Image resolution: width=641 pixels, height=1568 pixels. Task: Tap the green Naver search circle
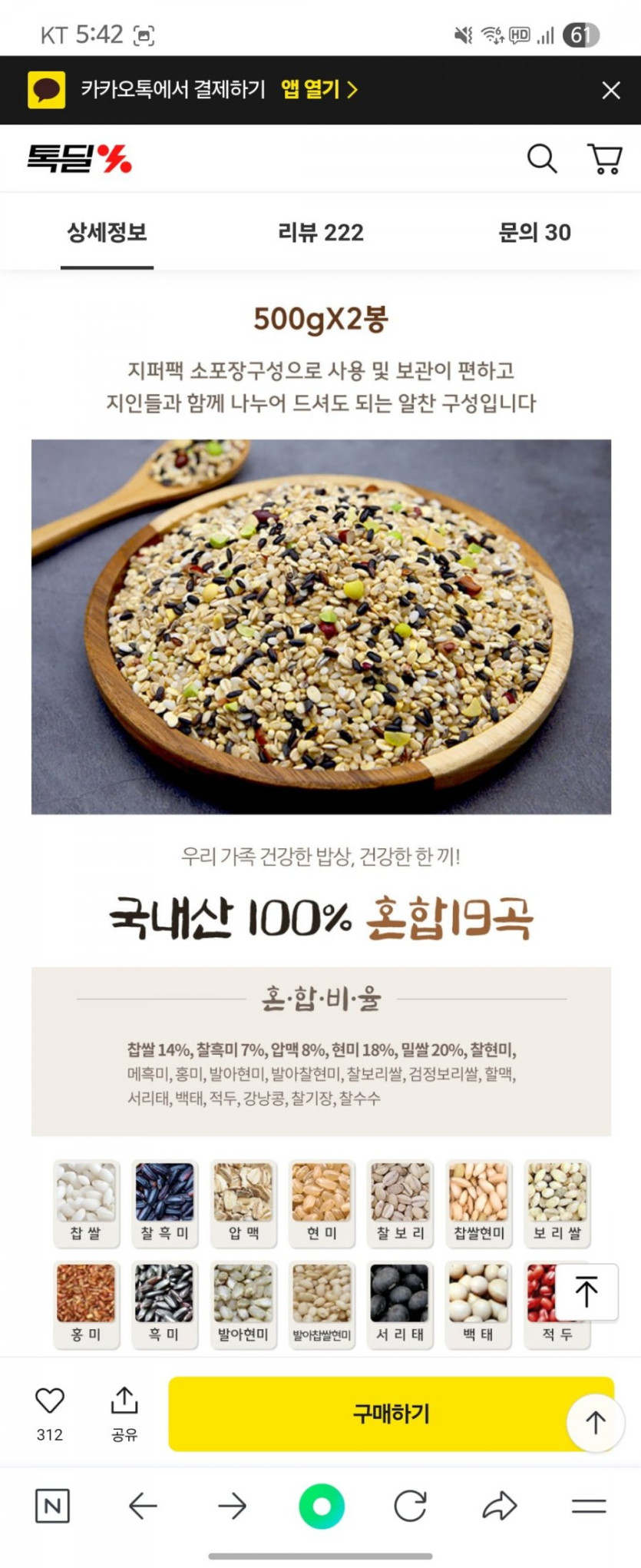point(321,1506)
